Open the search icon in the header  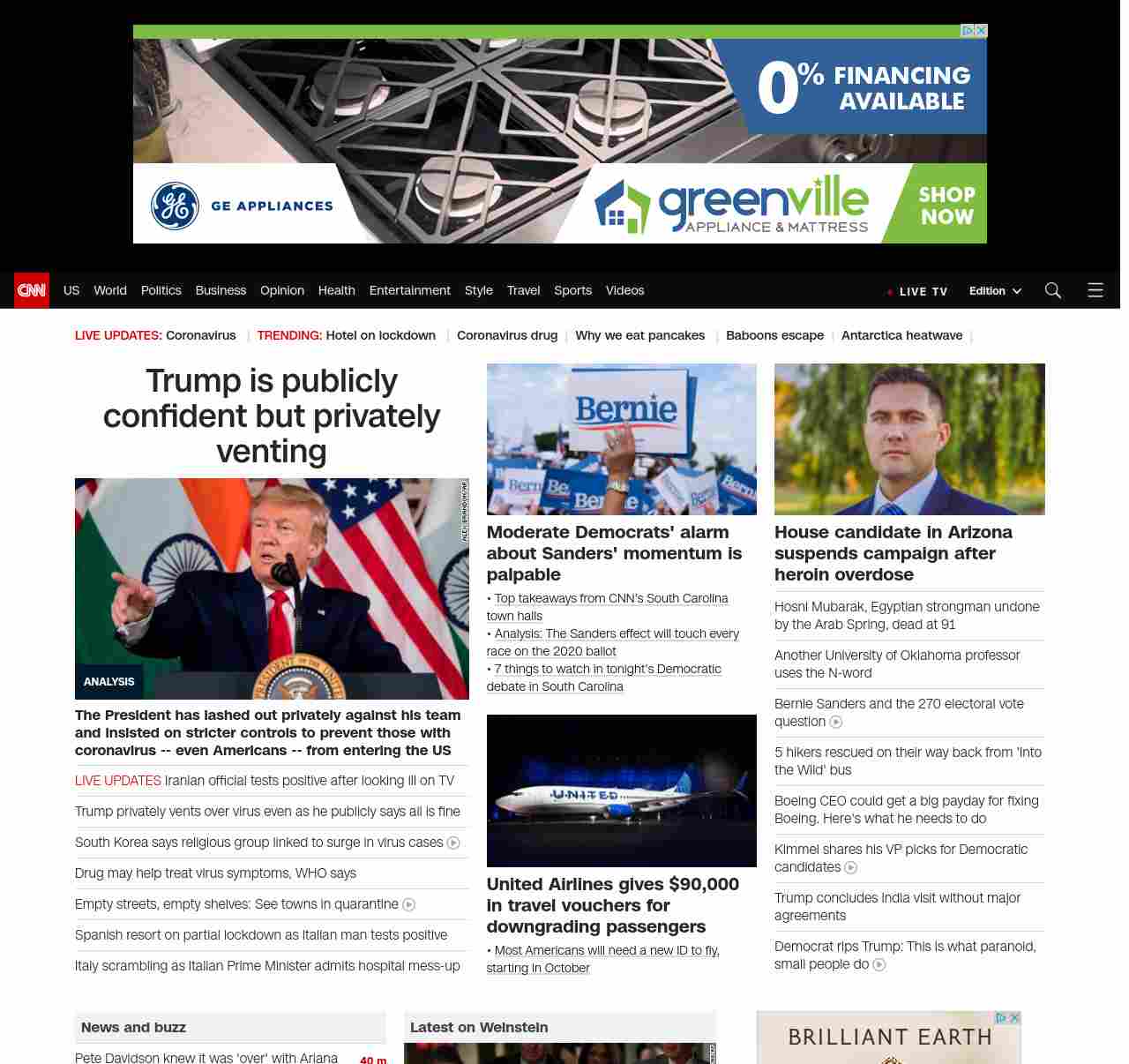(x=1052, y=290)
